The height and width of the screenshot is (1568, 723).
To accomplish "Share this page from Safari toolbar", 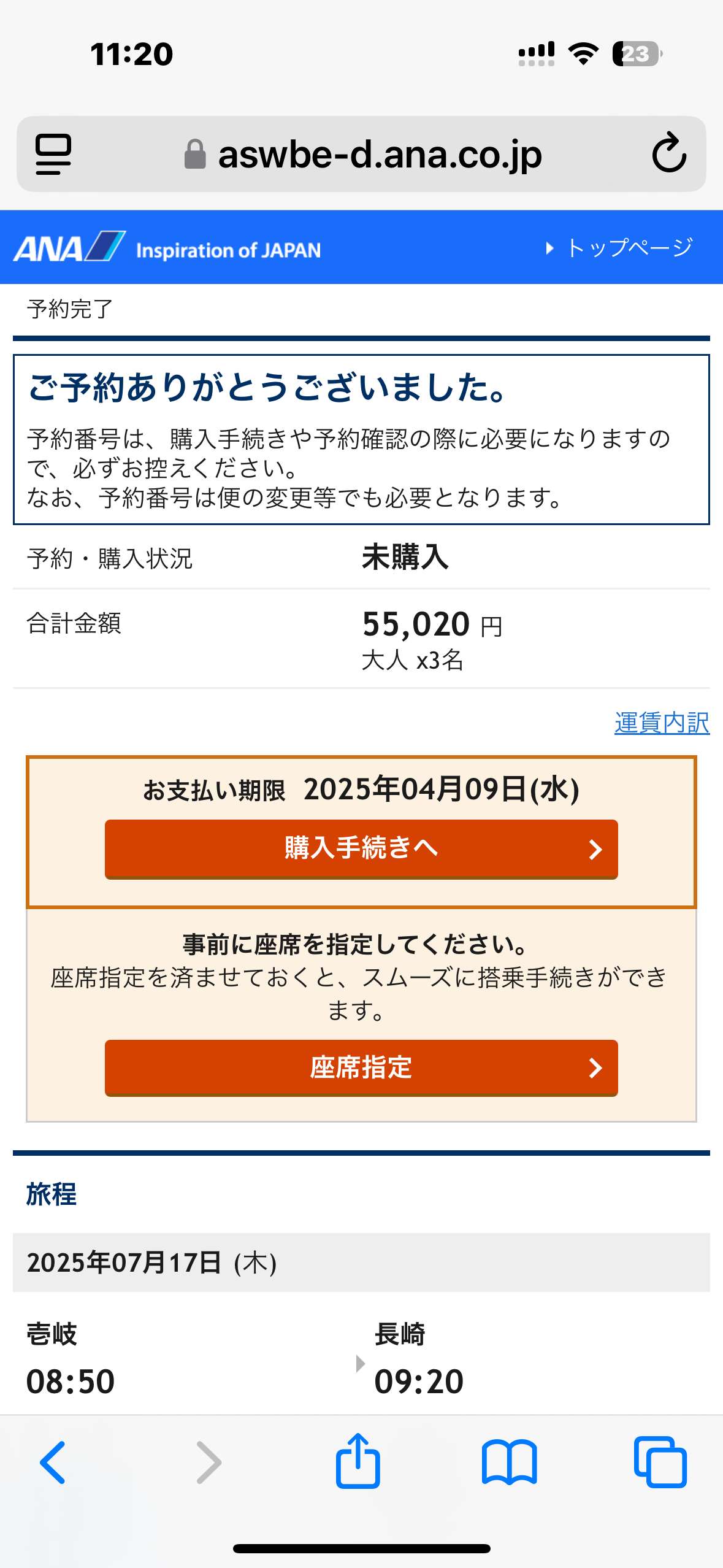I will click(358, 1461).
